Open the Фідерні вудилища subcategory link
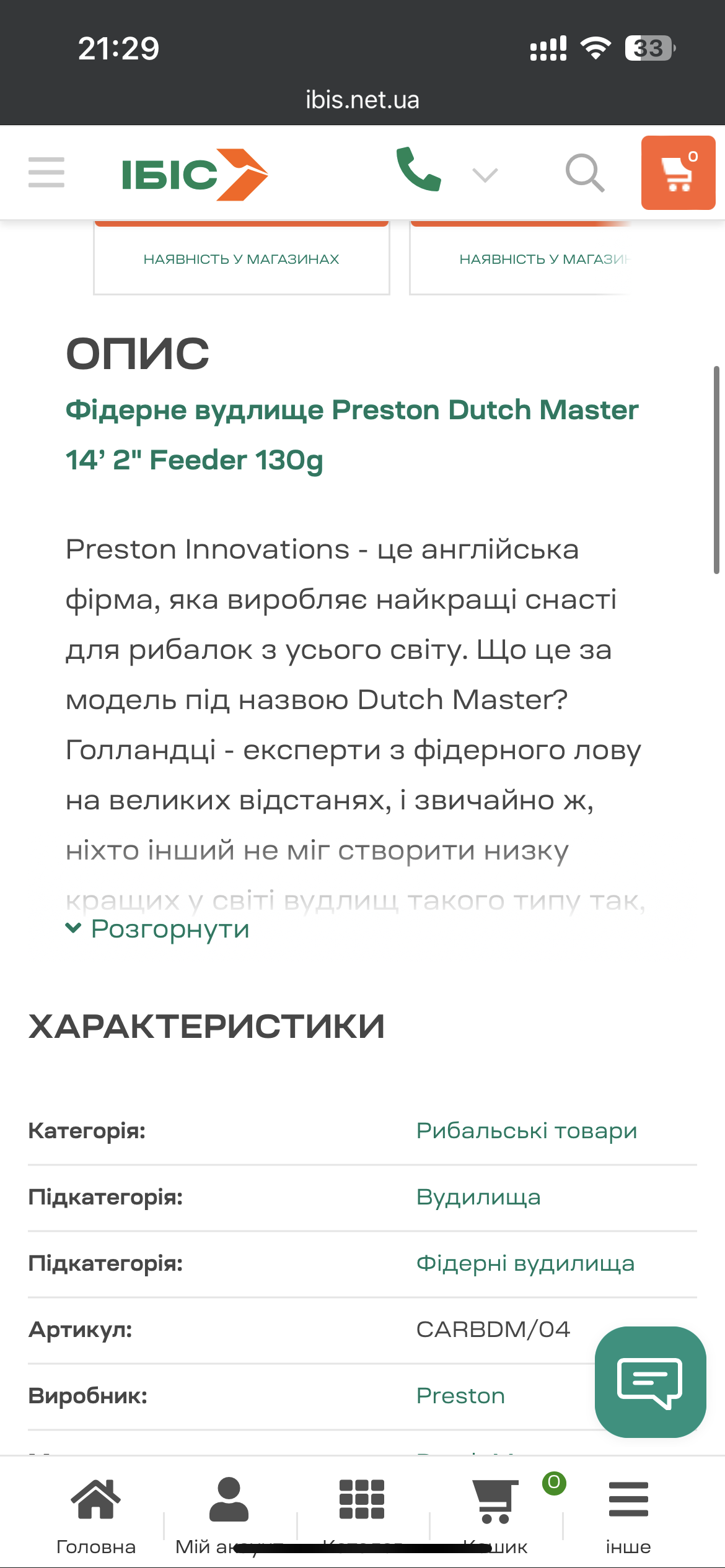Viewport: 725px width, 1568px height. click(525, 1263)
